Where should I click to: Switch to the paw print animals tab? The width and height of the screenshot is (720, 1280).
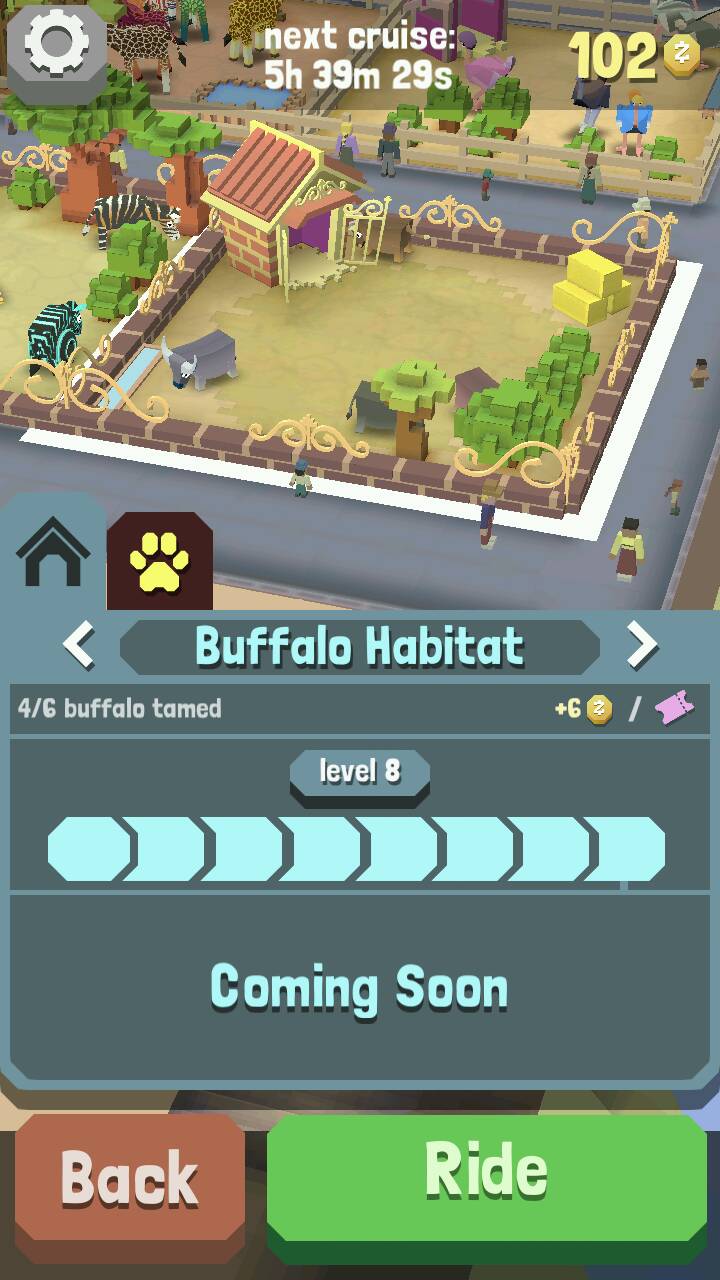160,562
